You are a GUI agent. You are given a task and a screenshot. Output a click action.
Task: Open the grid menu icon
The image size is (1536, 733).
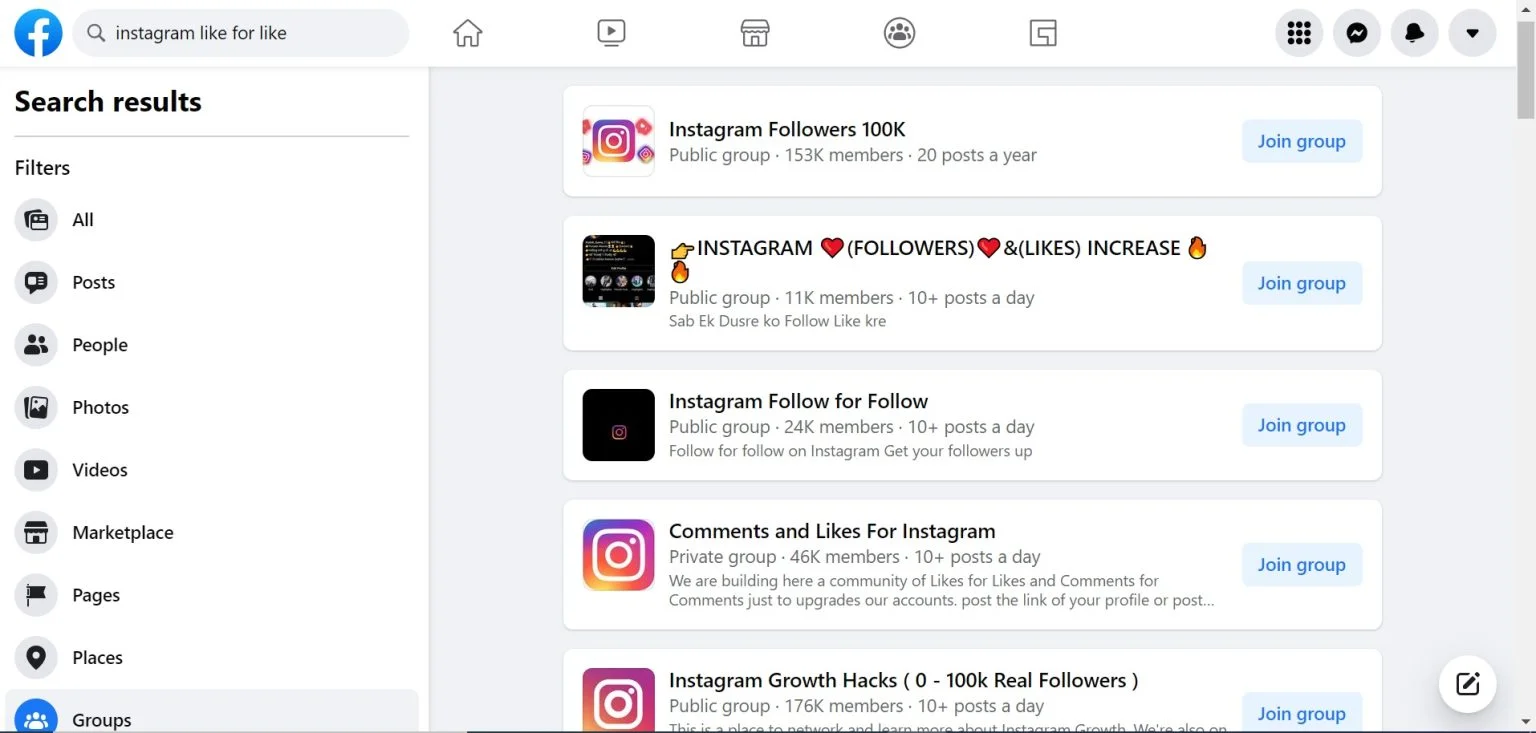(x=1299, y=33)
